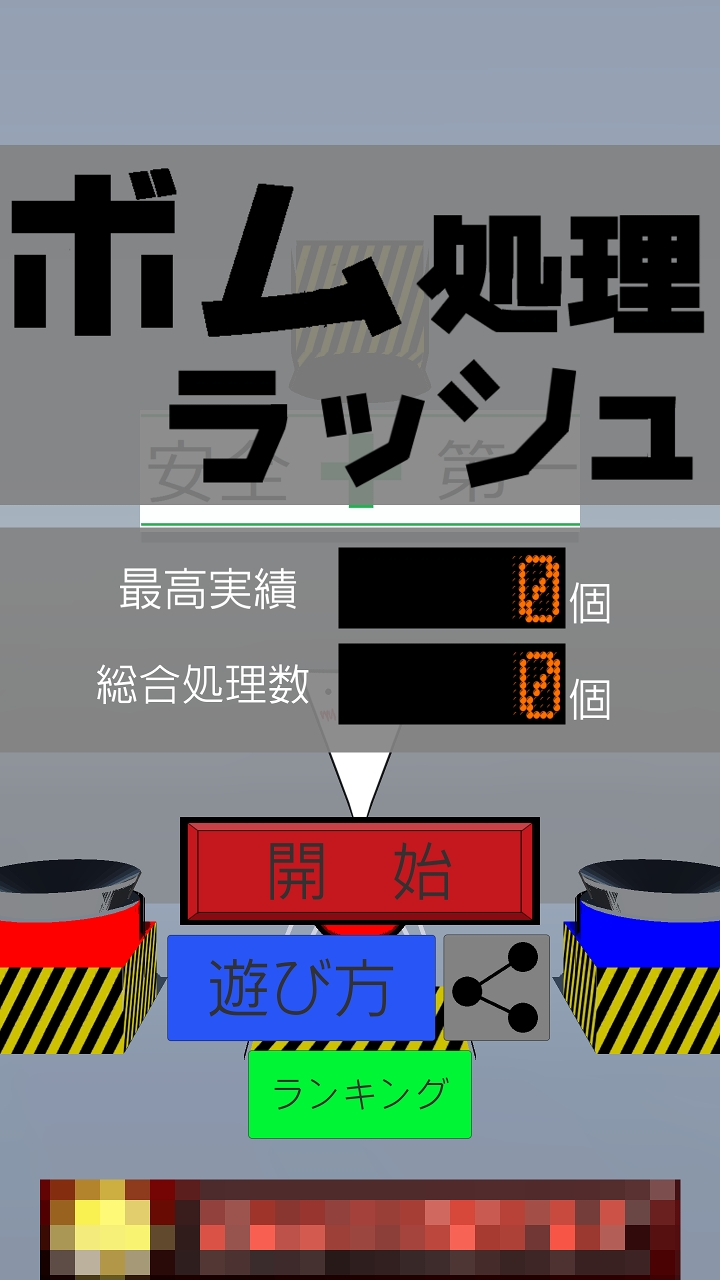Tap the share icon
Viewport: 720px width, 1280px height.
(497, 988)
